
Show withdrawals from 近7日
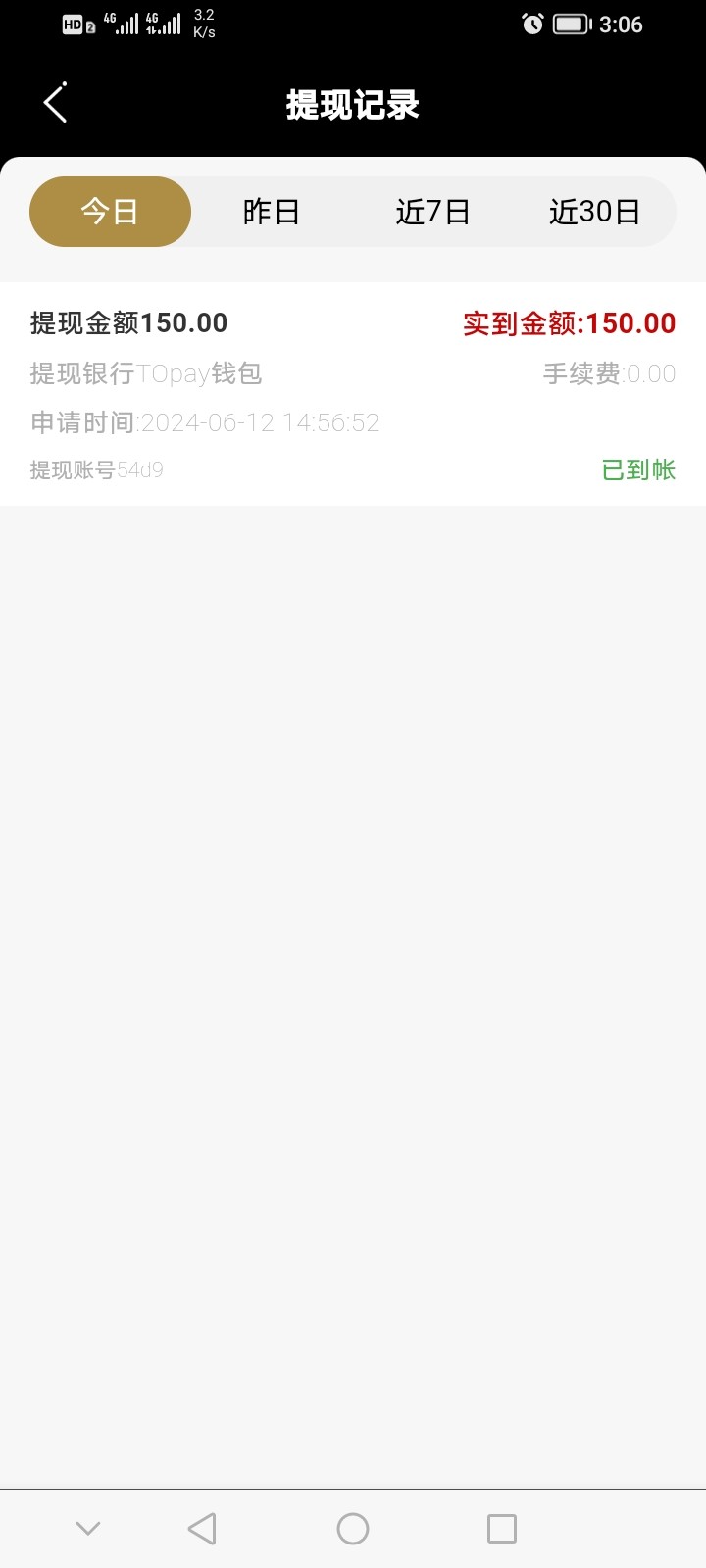click(433, 212)
